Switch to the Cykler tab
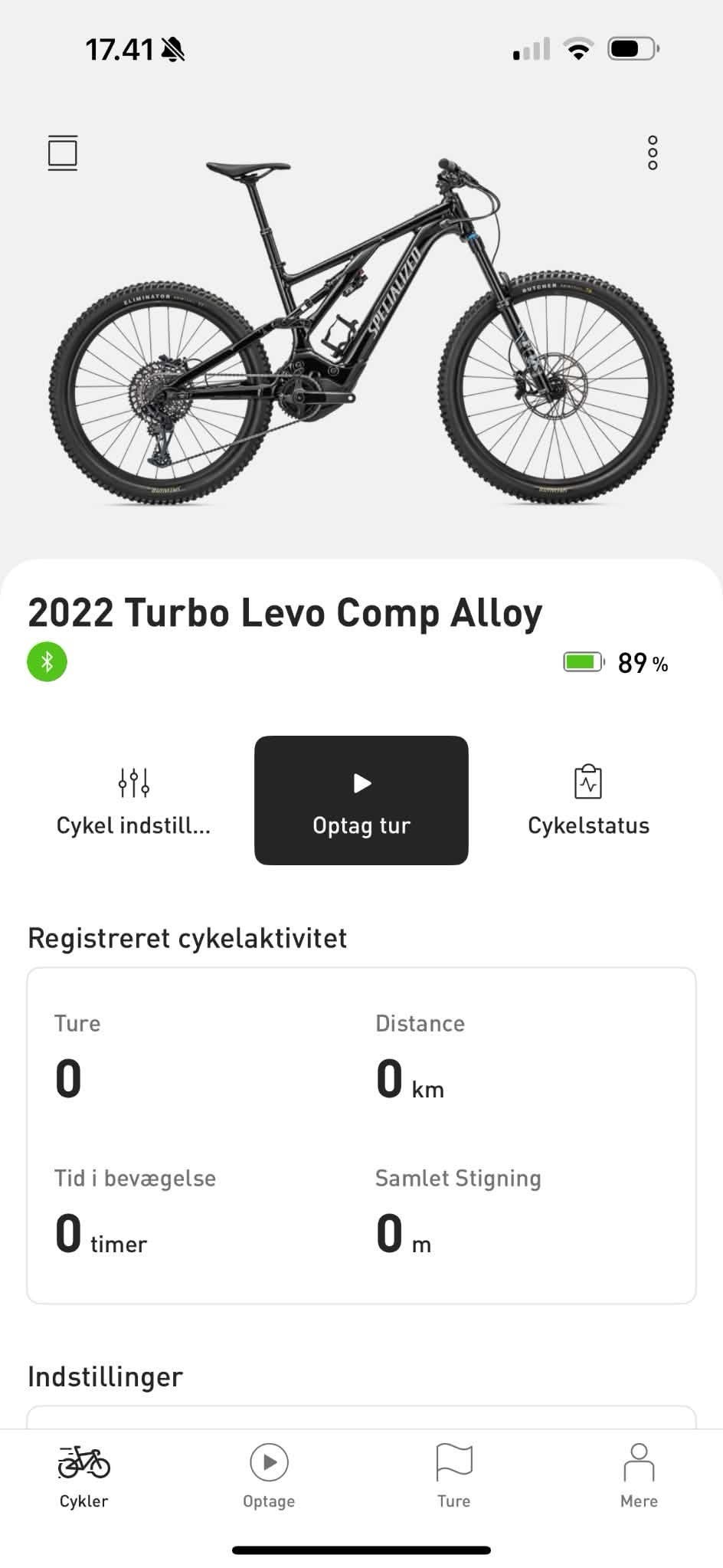This screenshot has height=1568, width=723. point(84,1478)
